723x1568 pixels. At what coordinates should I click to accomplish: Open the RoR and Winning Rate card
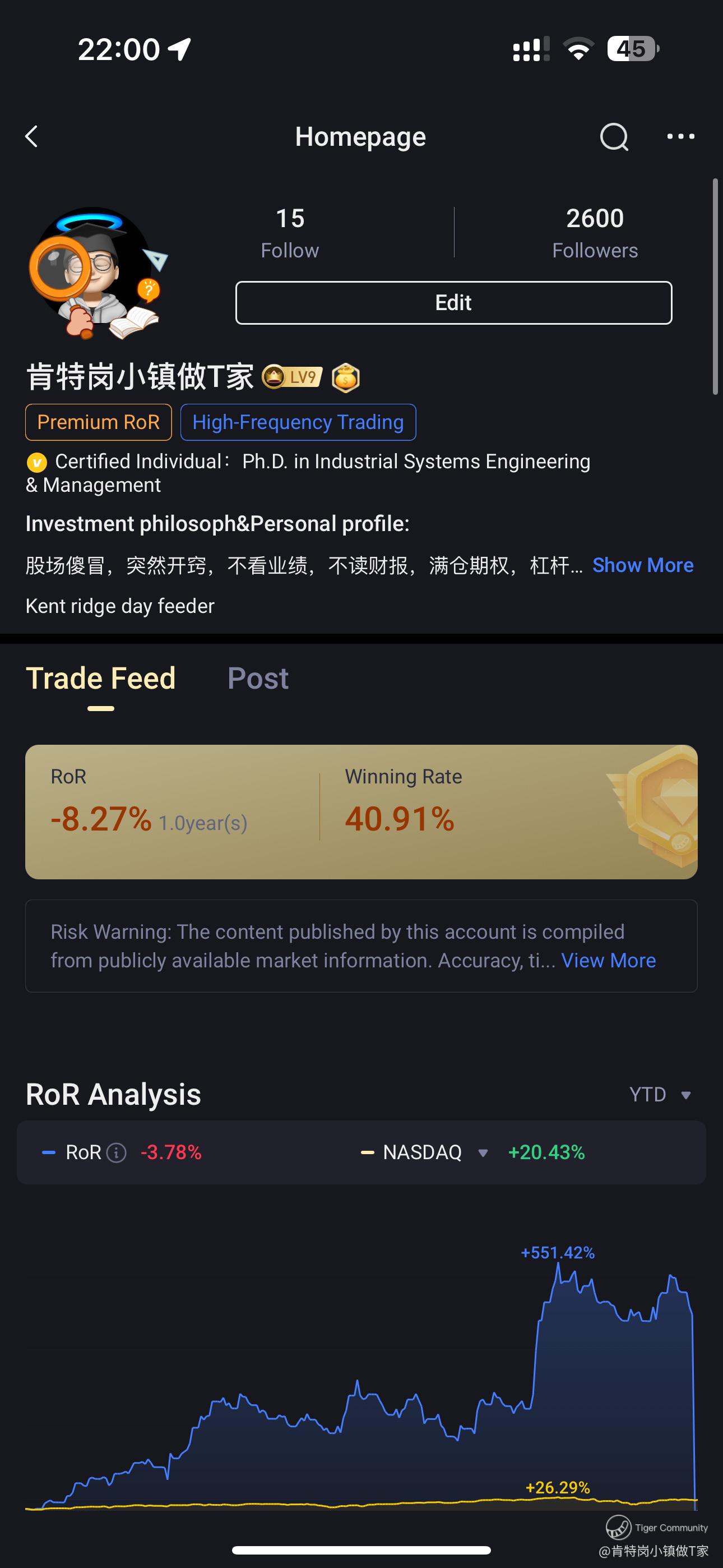click(x=361, y=811)
